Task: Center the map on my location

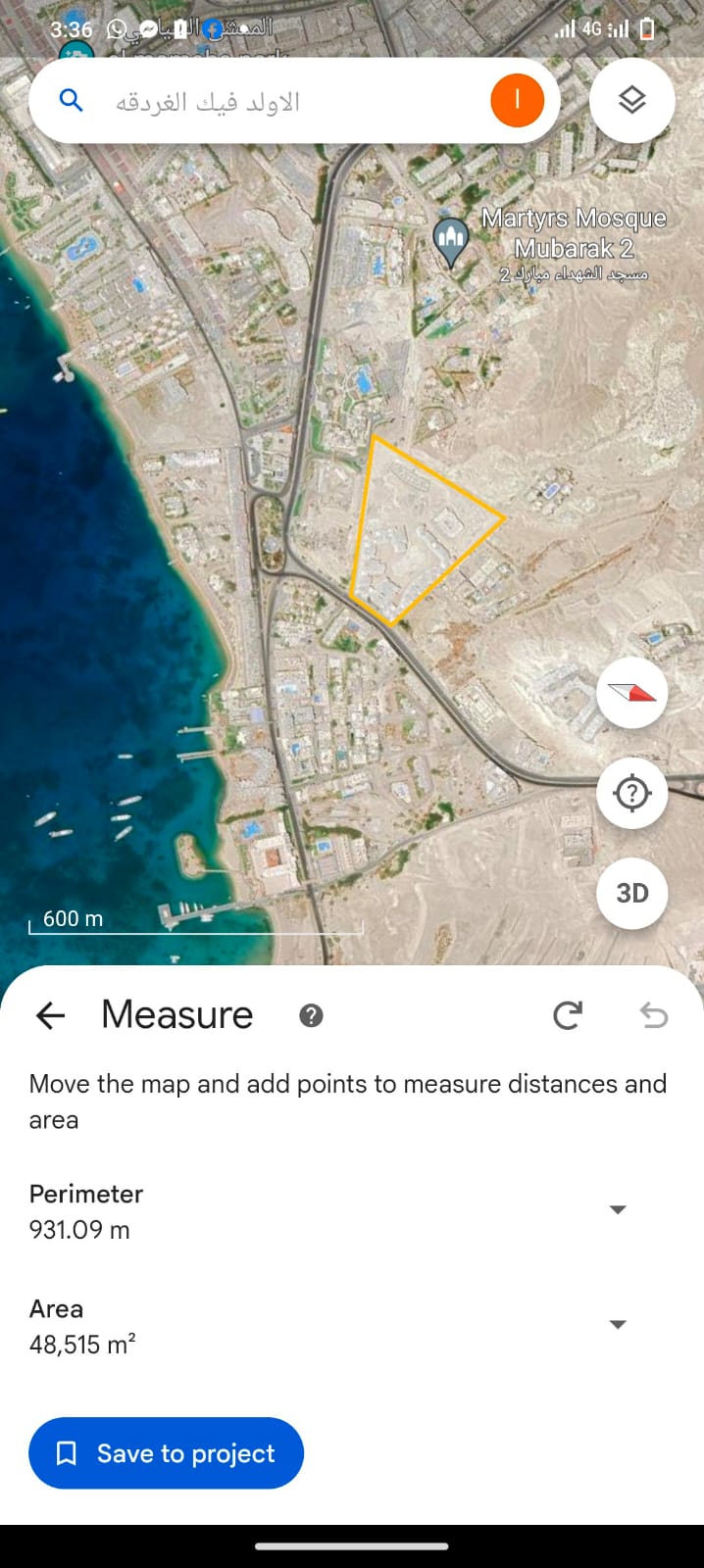Action: (x=632, y=793)
